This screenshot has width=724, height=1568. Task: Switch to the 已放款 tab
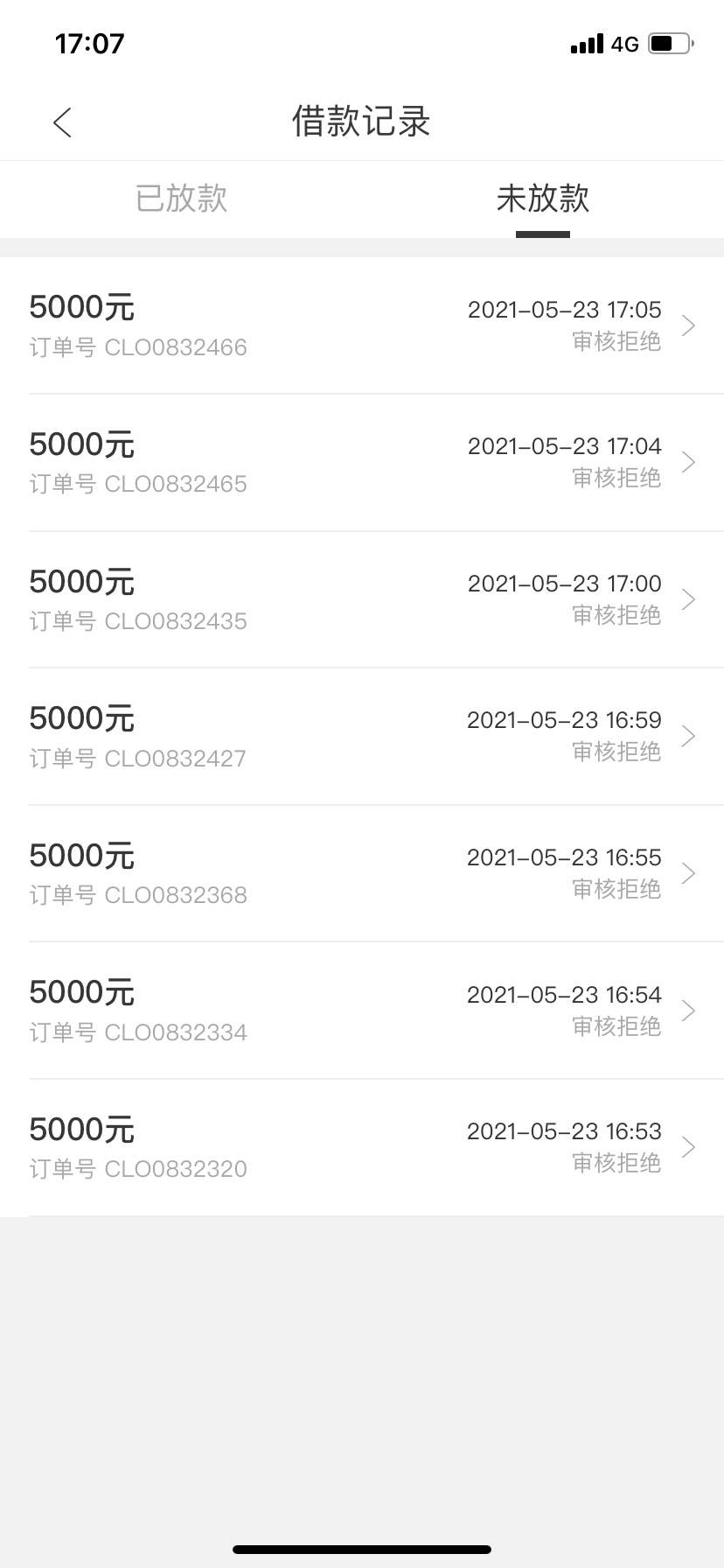point(181,199)
